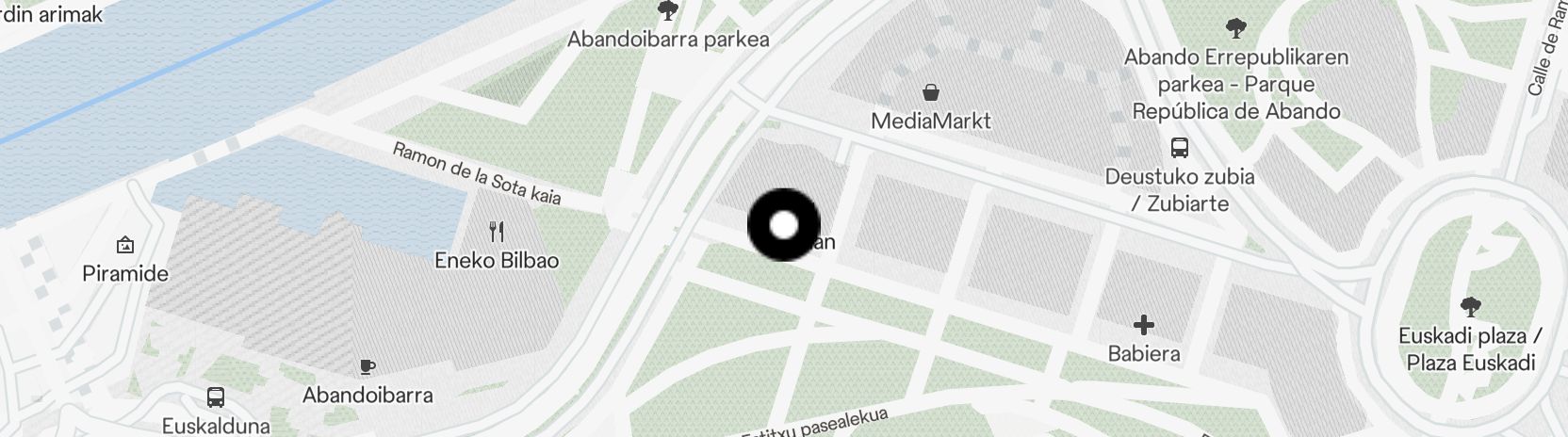Tap the black location marker pin
Screen dimensions: 1568x437
point(784,225)
